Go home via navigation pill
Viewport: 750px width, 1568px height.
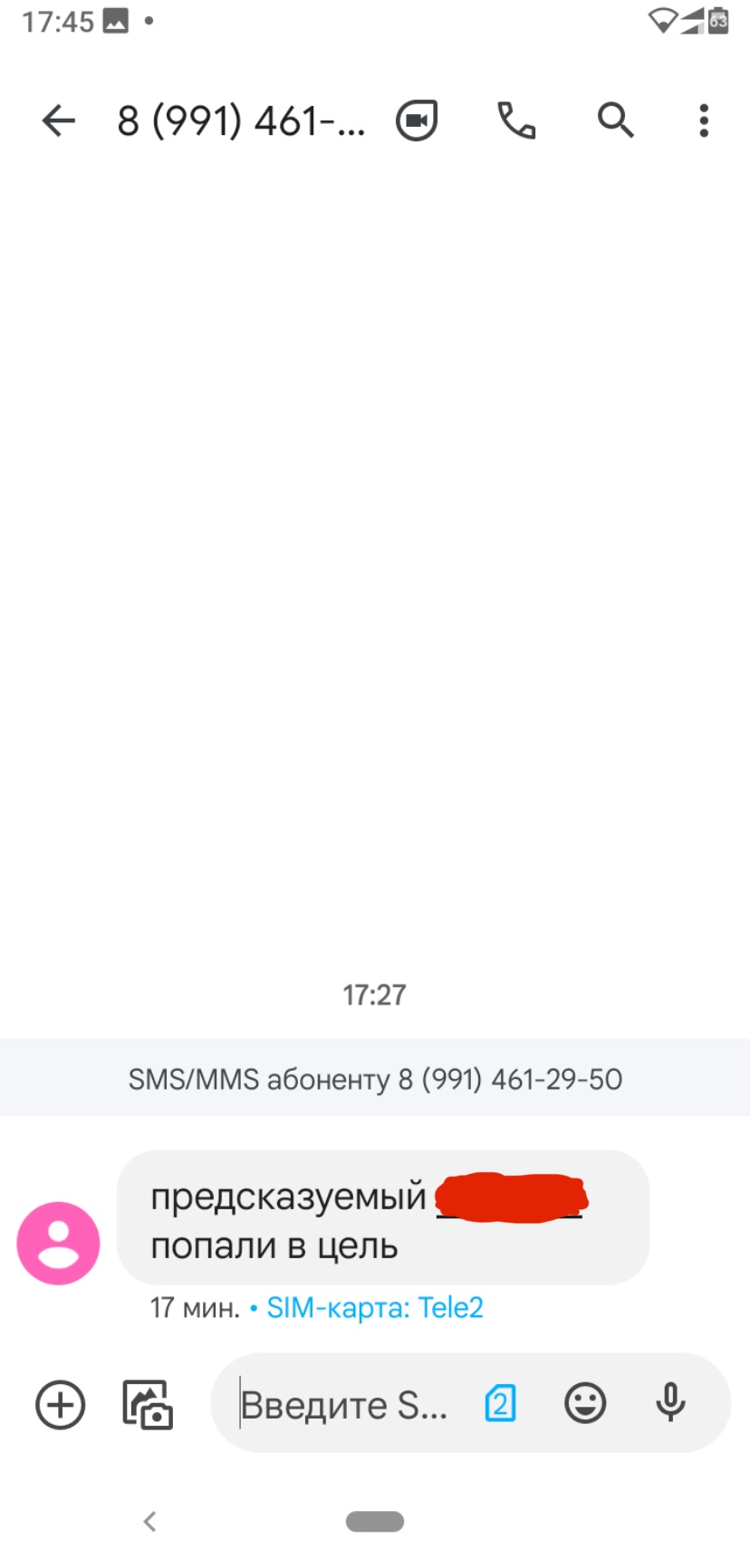375,1521
